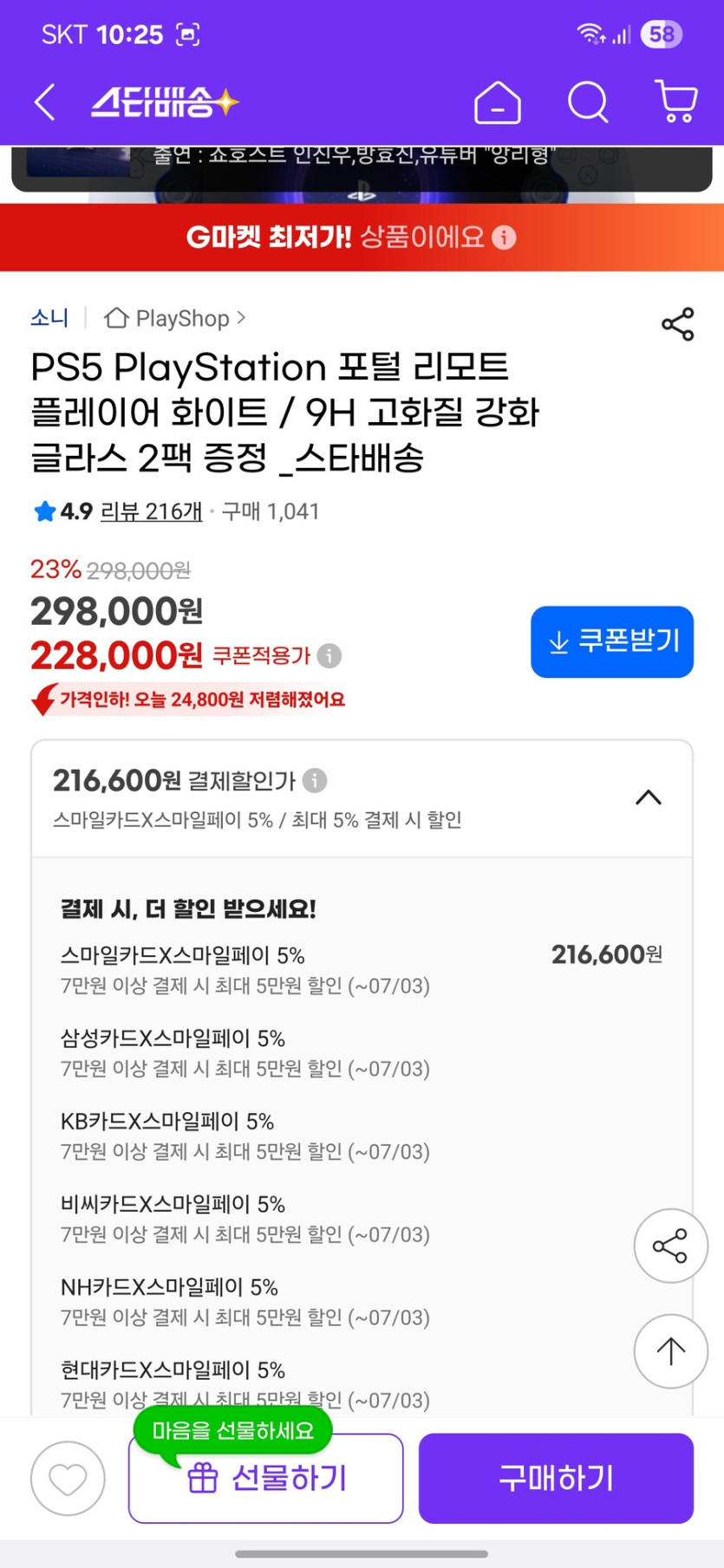Open the home screen via house icon
Viewport: 724px width, 1568px height.
pyautogui.click(x=497, y=102)
